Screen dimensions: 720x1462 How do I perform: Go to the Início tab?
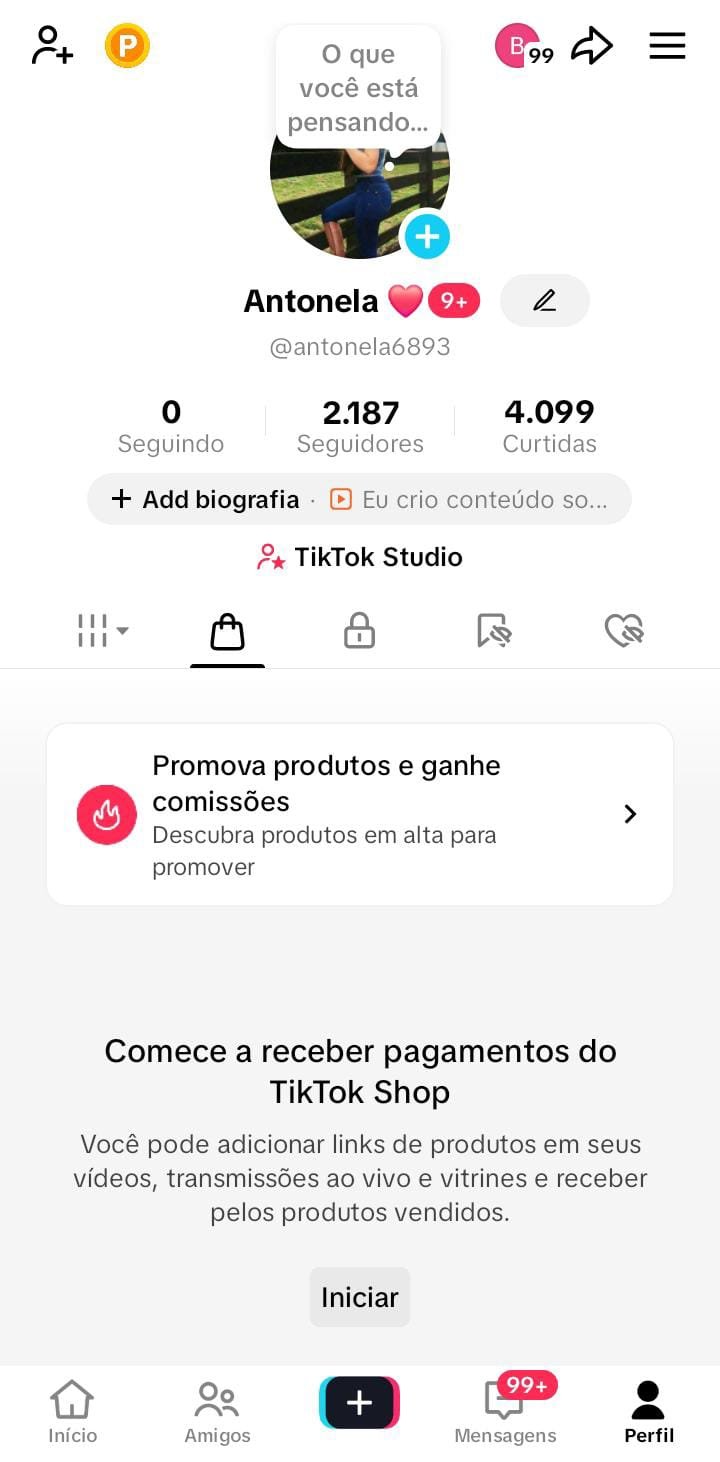73,1411
